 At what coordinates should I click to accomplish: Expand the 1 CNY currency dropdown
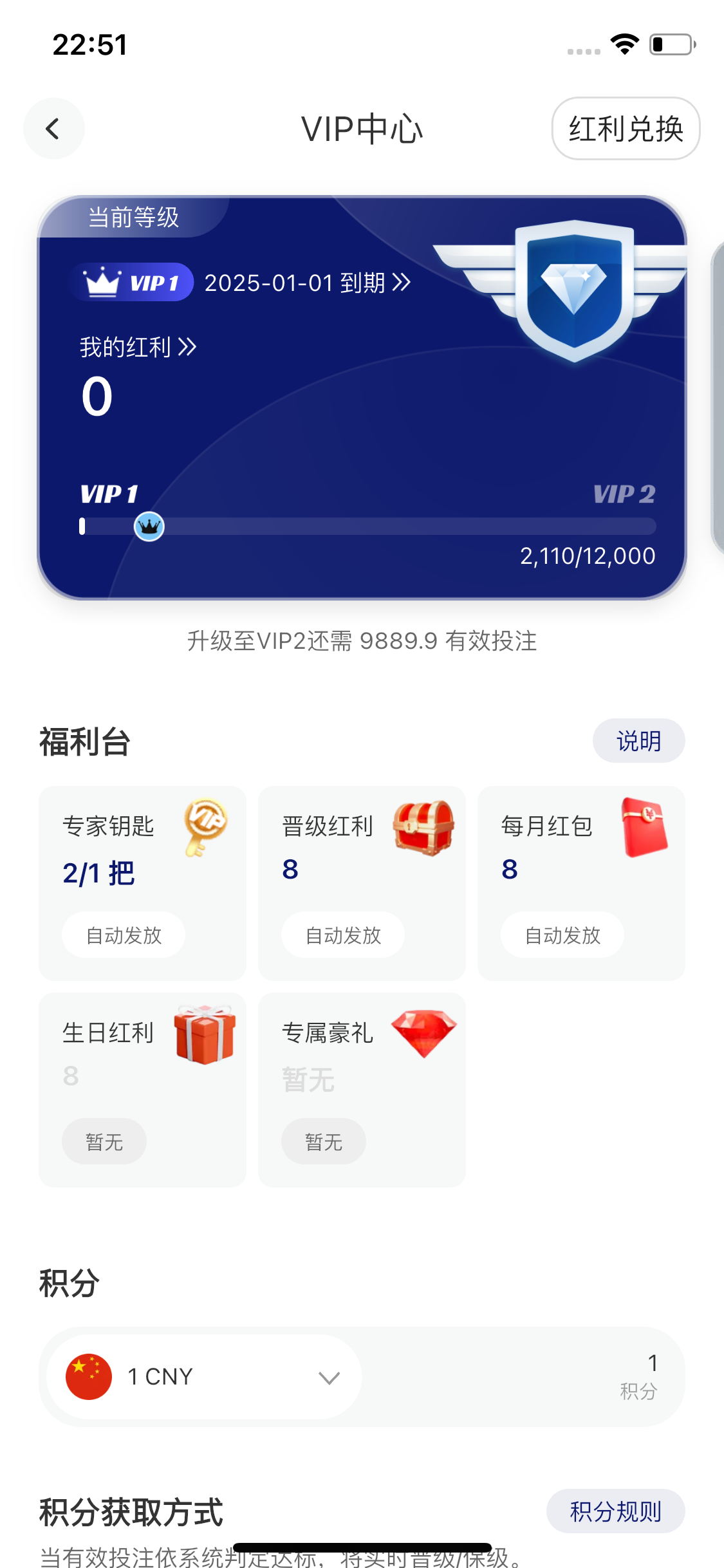(x=204, y=1377)
